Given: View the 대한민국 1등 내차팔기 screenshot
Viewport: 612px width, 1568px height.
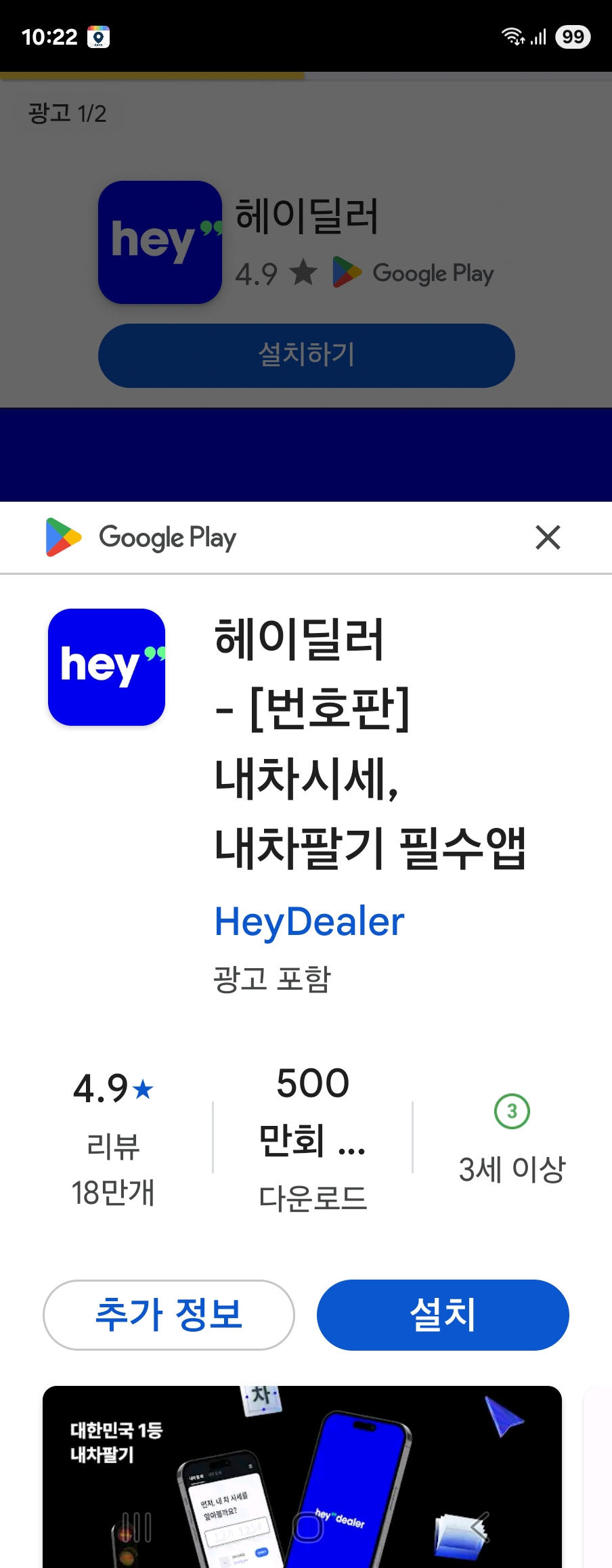Looking at the screenshot, I should pyautogui.click(x=302, y=1476).
